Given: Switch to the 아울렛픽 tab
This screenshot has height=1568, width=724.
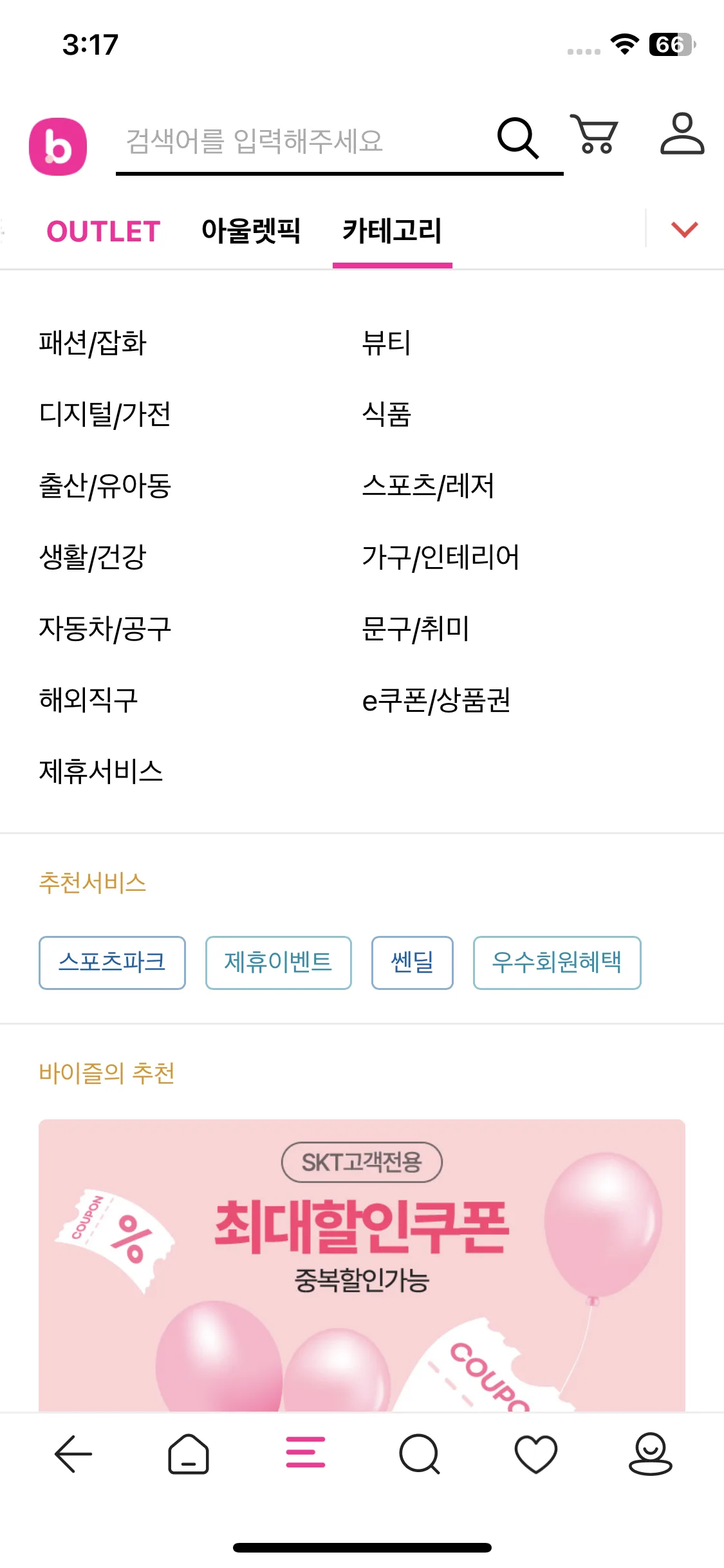Looking at the screenshot, I should 251,230.
